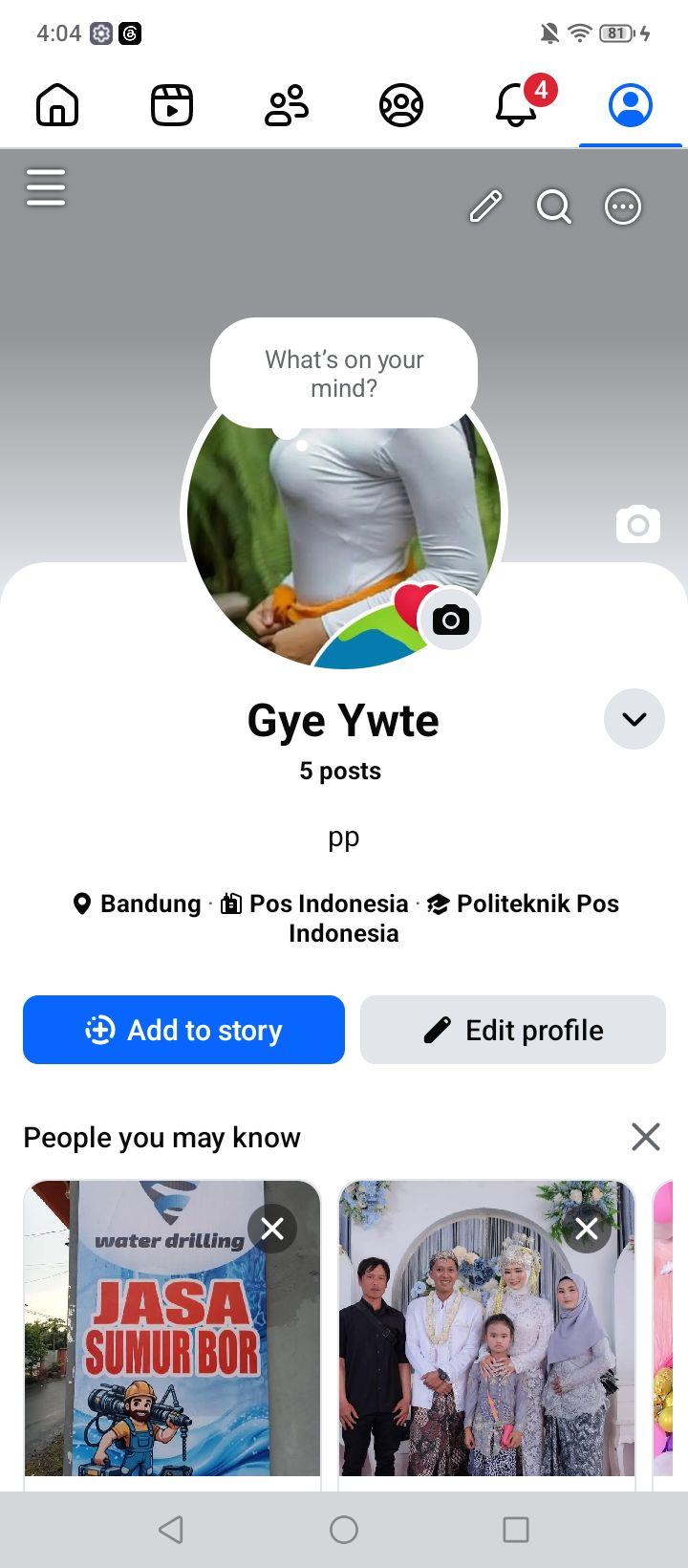Open the Reels video tab
Viewport: 688px width, 1568px height.
pos(172,105)
